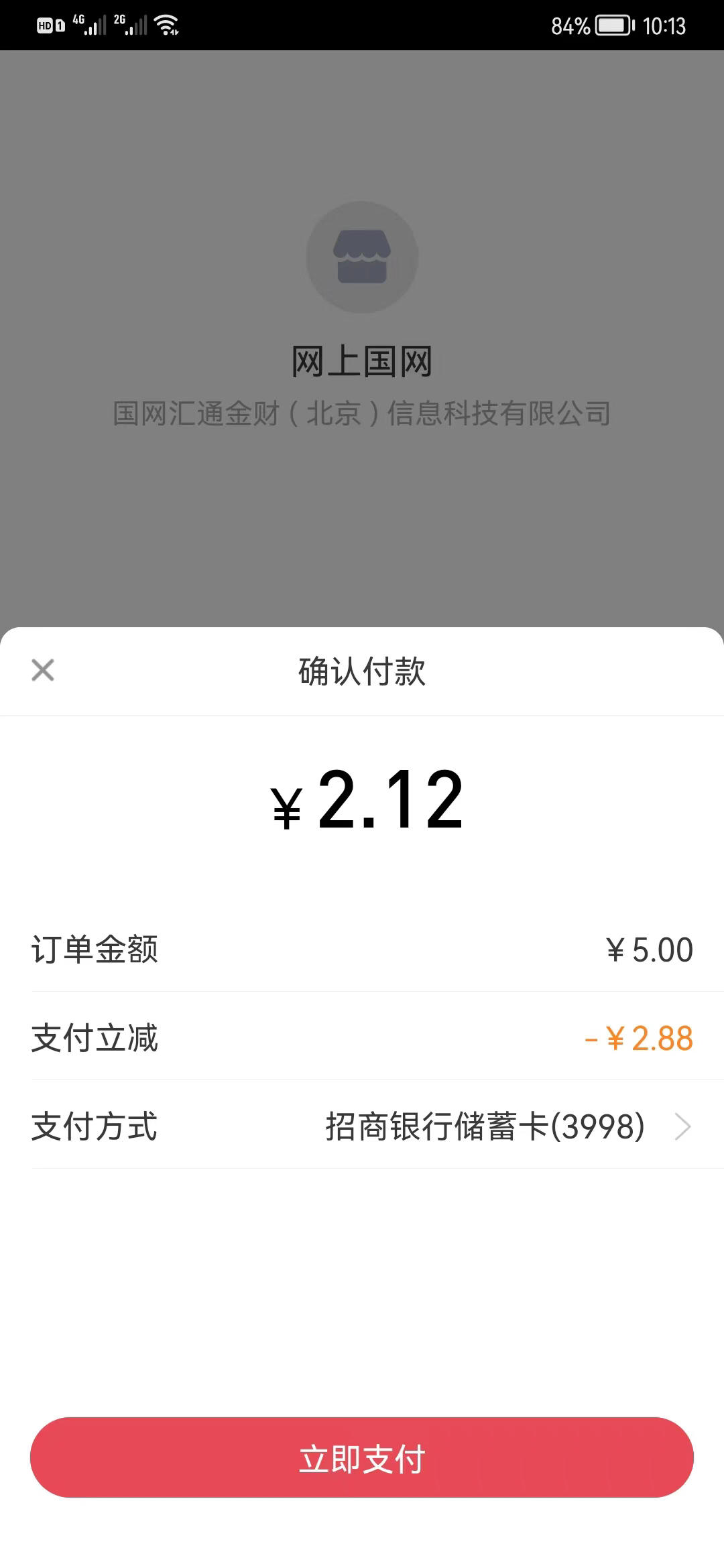
Task: Change payment method 招商银行储蓄卡(3998)
Action: click(362, 1126)
